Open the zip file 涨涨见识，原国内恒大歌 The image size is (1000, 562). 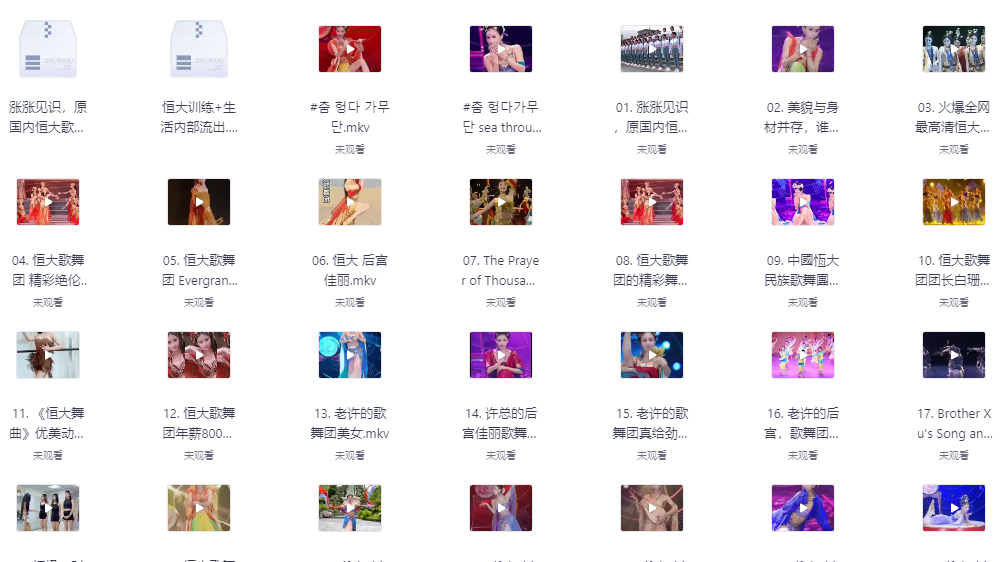(x=48, y=49)
